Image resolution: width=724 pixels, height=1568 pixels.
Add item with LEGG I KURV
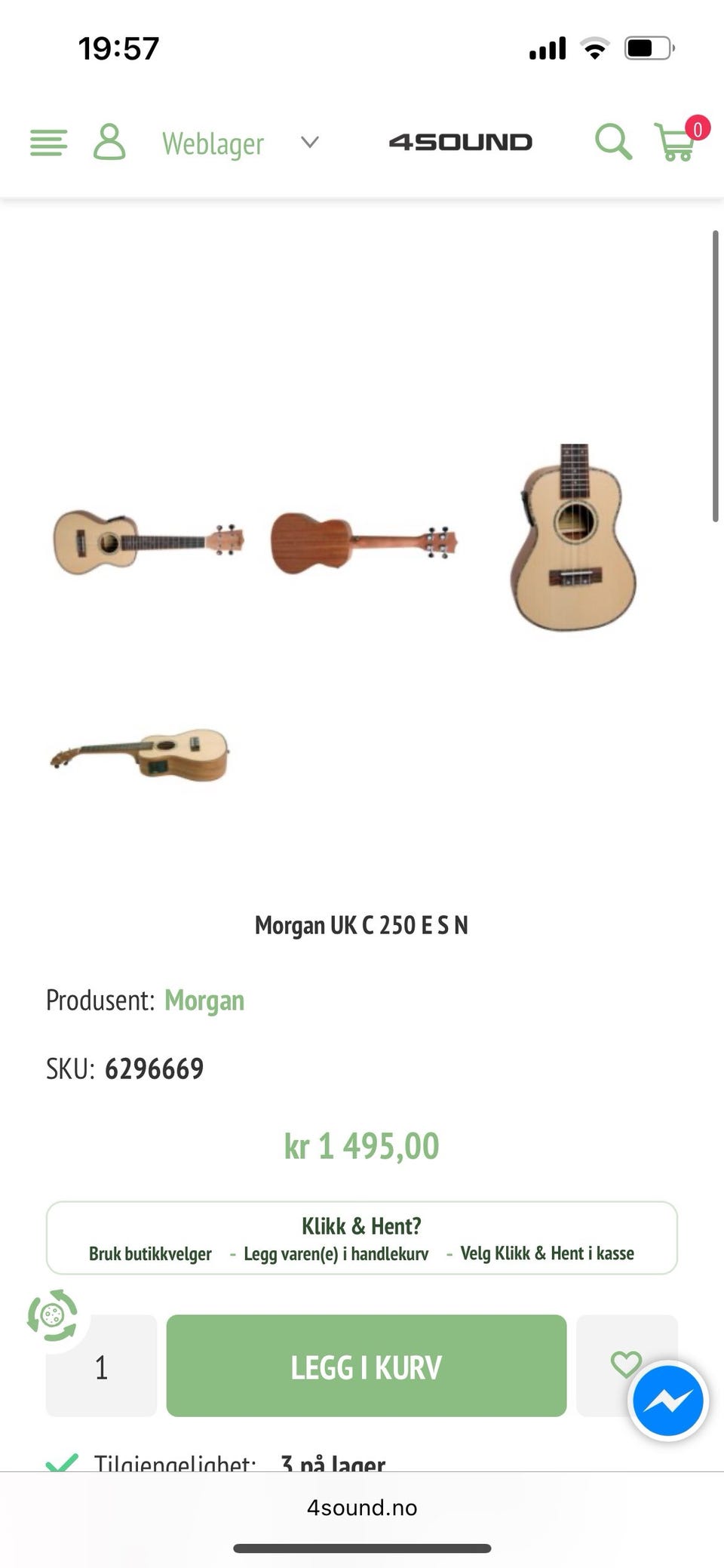point(367,1366)
